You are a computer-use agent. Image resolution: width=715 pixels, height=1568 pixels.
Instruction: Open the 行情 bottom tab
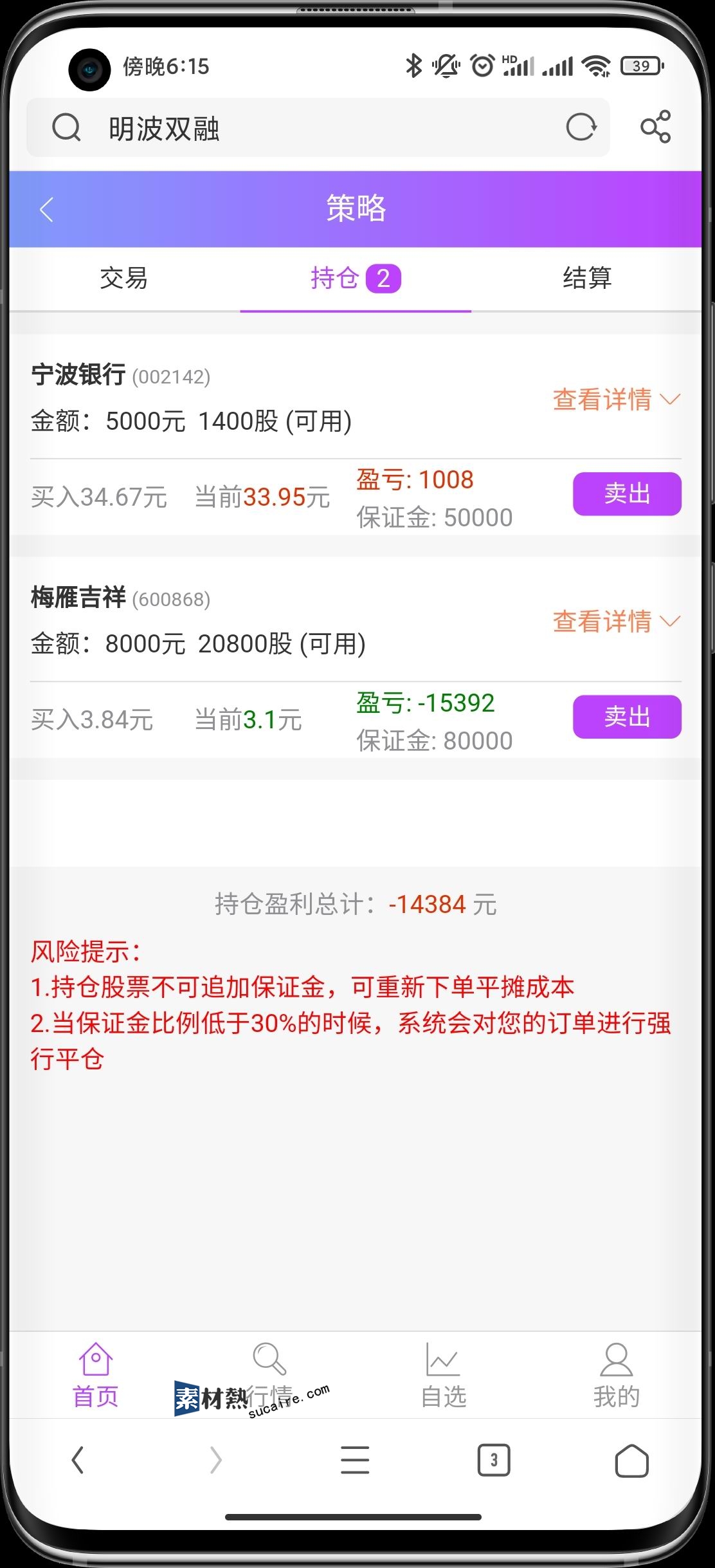(x=269, y=1376)
